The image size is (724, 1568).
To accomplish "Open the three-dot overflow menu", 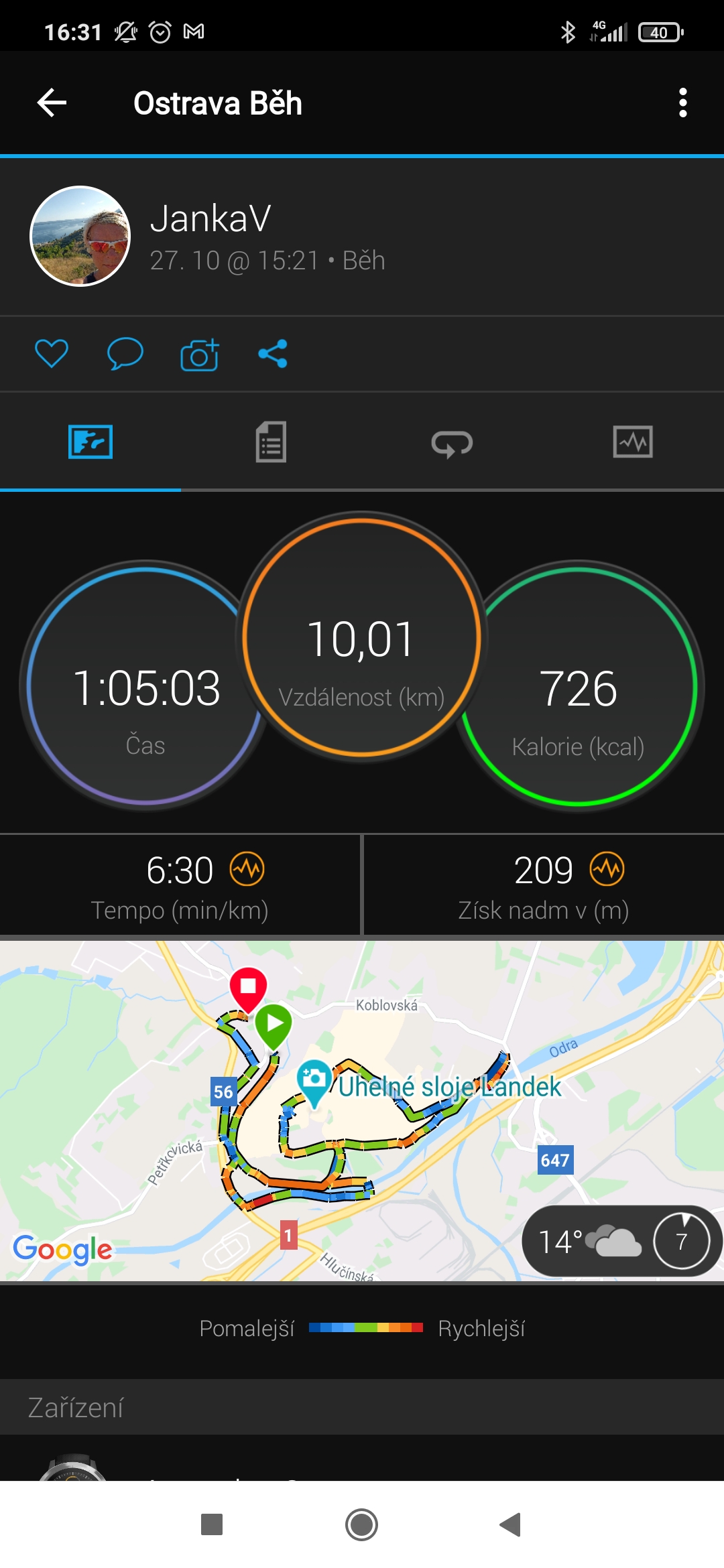I will [682, 103].
